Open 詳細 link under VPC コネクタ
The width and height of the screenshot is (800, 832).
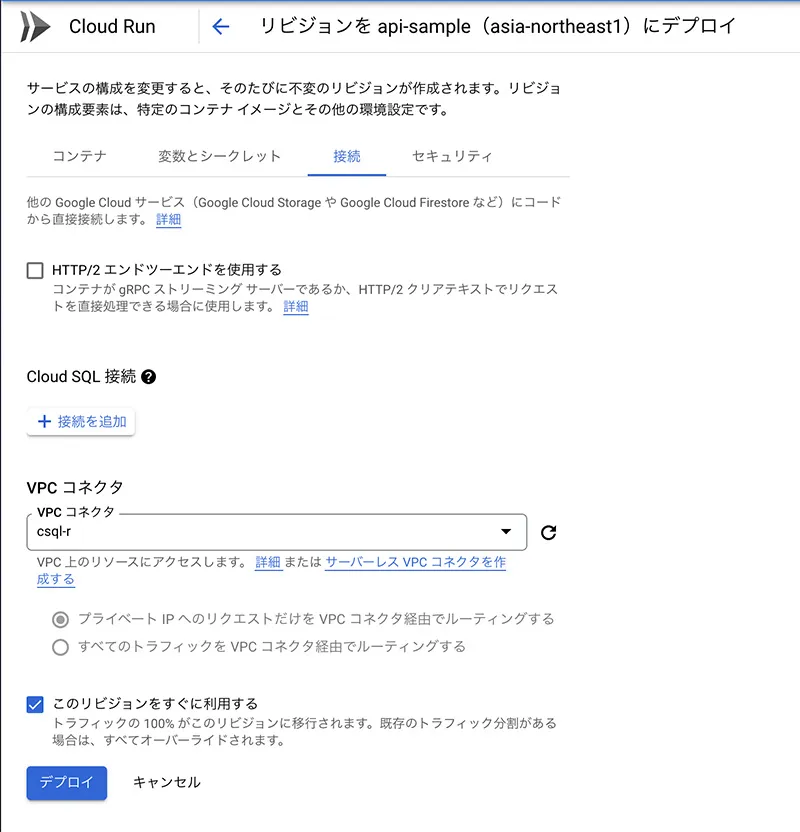tap(268, 563)
